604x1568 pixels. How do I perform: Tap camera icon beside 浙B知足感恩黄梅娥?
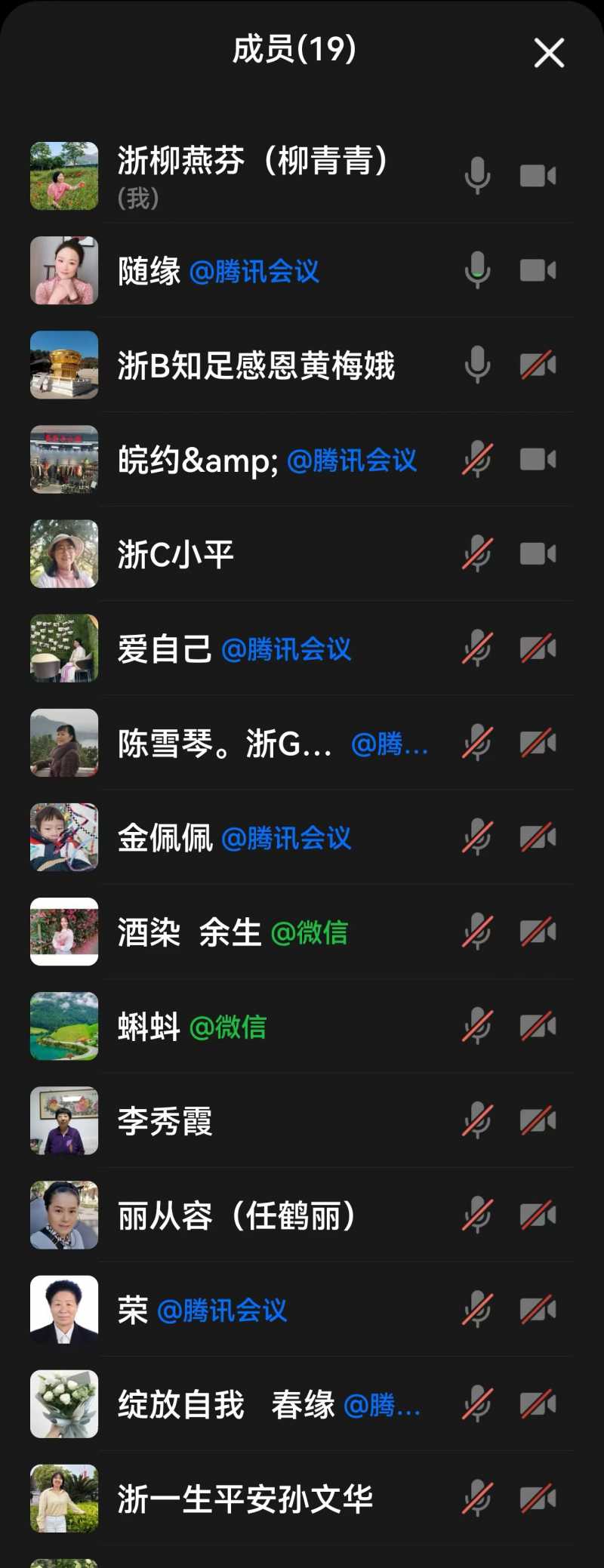(x=538, y=365)
